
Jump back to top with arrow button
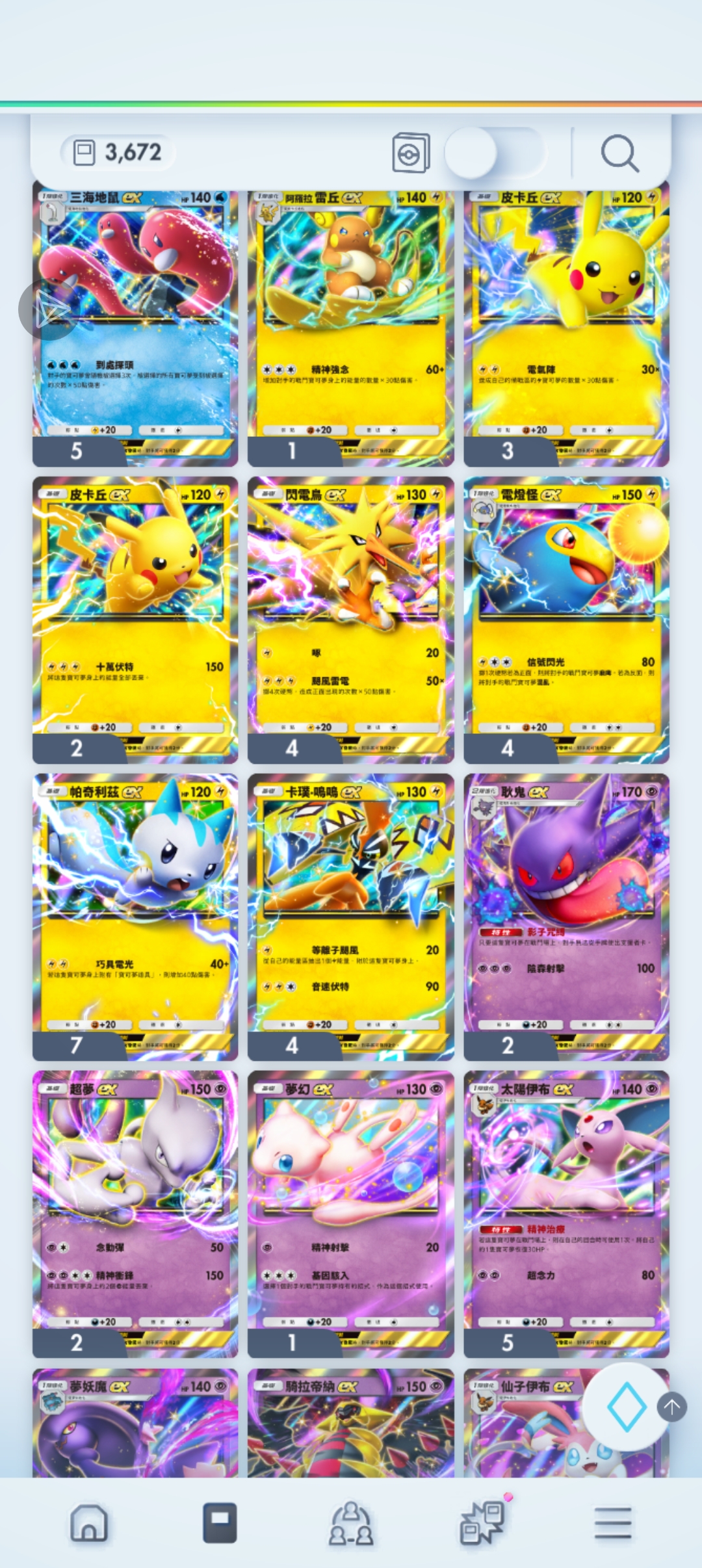click(672, 1407)
